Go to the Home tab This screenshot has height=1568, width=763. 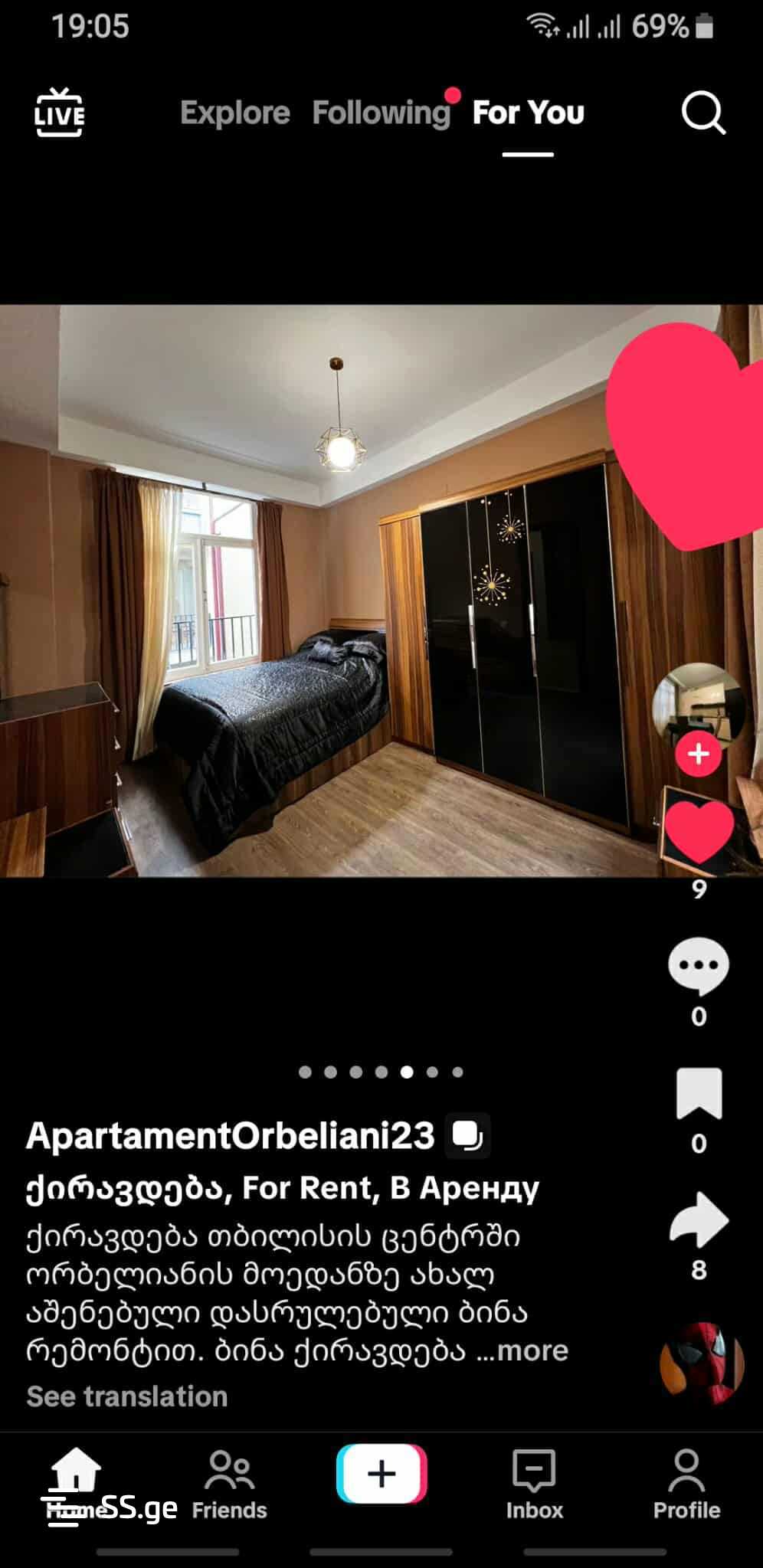click(x=75, y=1482)
